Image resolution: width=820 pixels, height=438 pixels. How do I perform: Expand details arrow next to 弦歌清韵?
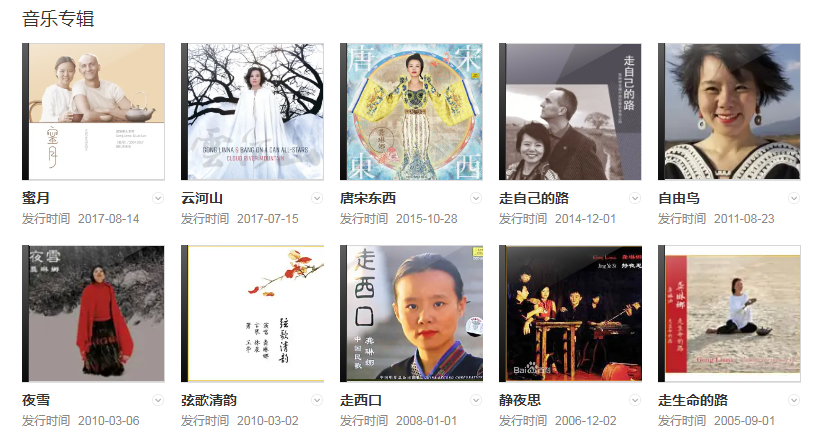tap(317, 400)
